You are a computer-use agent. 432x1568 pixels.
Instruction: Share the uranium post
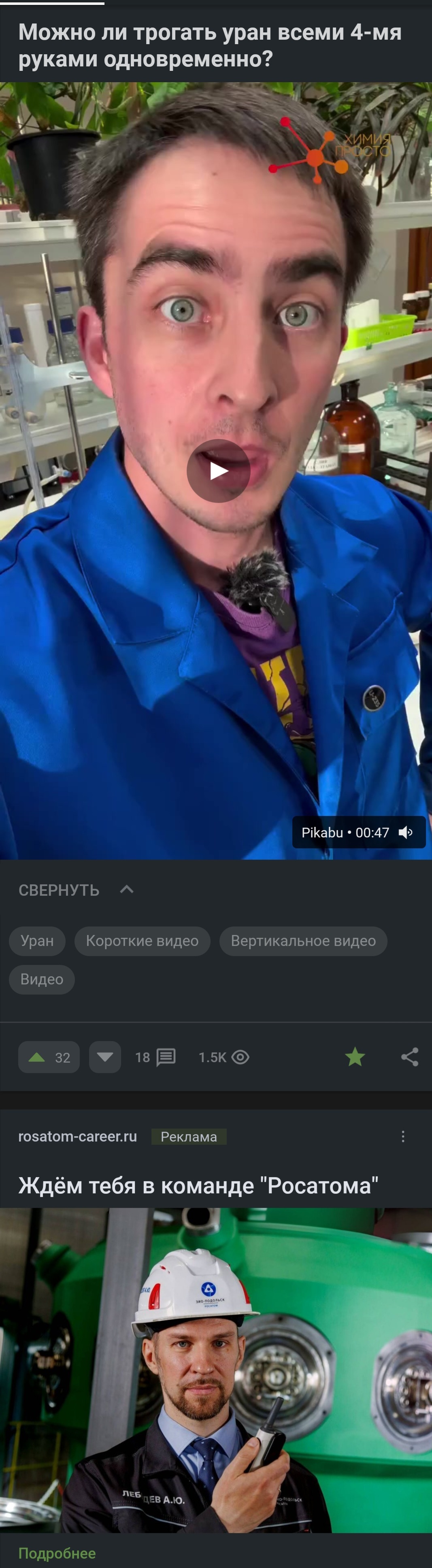pos(409,1057)
